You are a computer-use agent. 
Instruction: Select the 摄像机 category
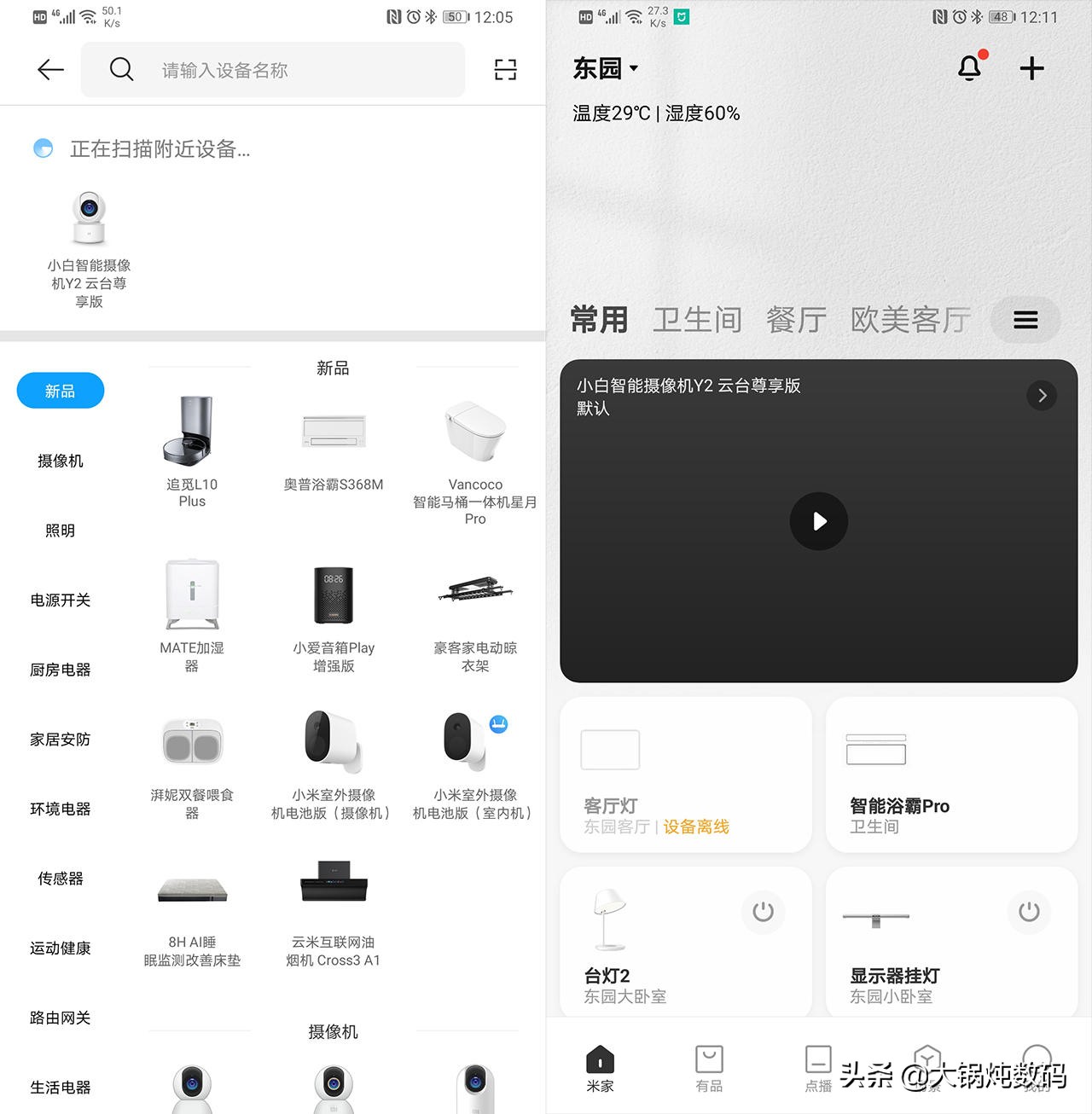pos(60,461)
